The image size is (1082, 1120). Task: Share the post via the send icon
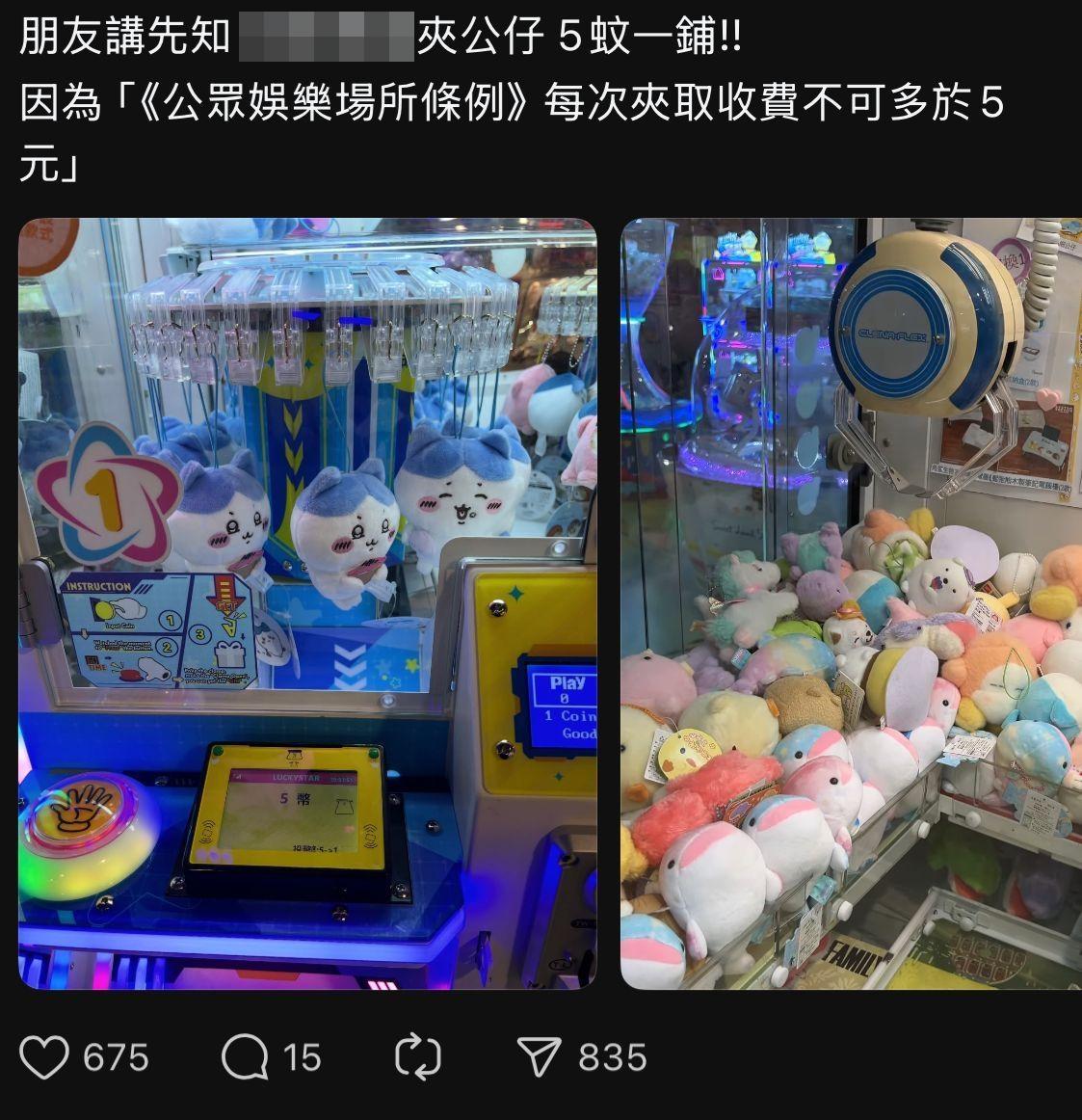click(x=539, y=1057)
